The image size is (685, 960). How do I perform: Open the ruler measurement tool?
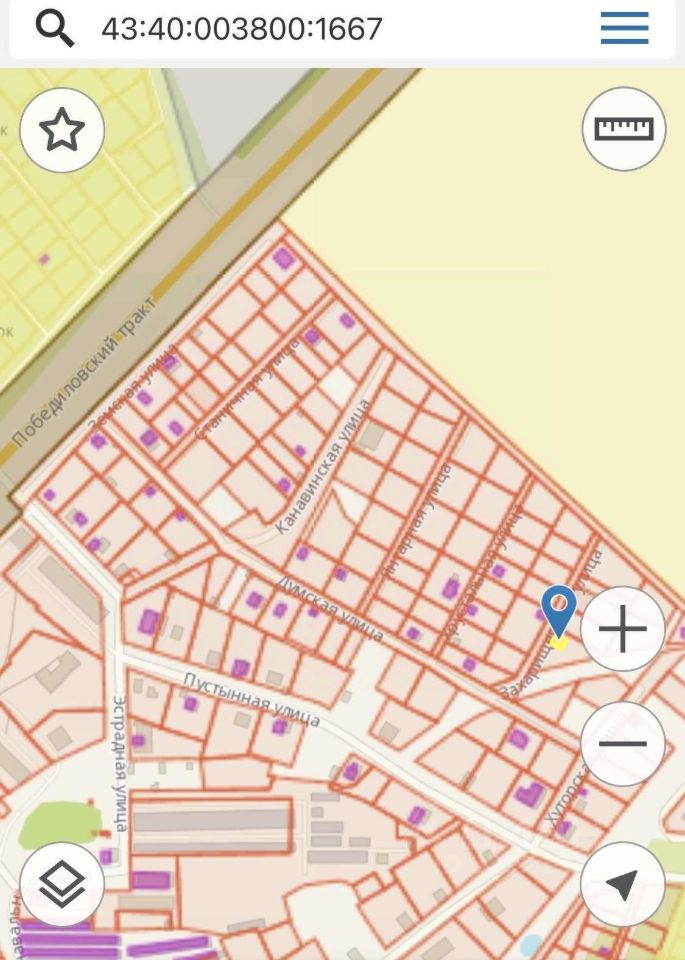[623, 129]
